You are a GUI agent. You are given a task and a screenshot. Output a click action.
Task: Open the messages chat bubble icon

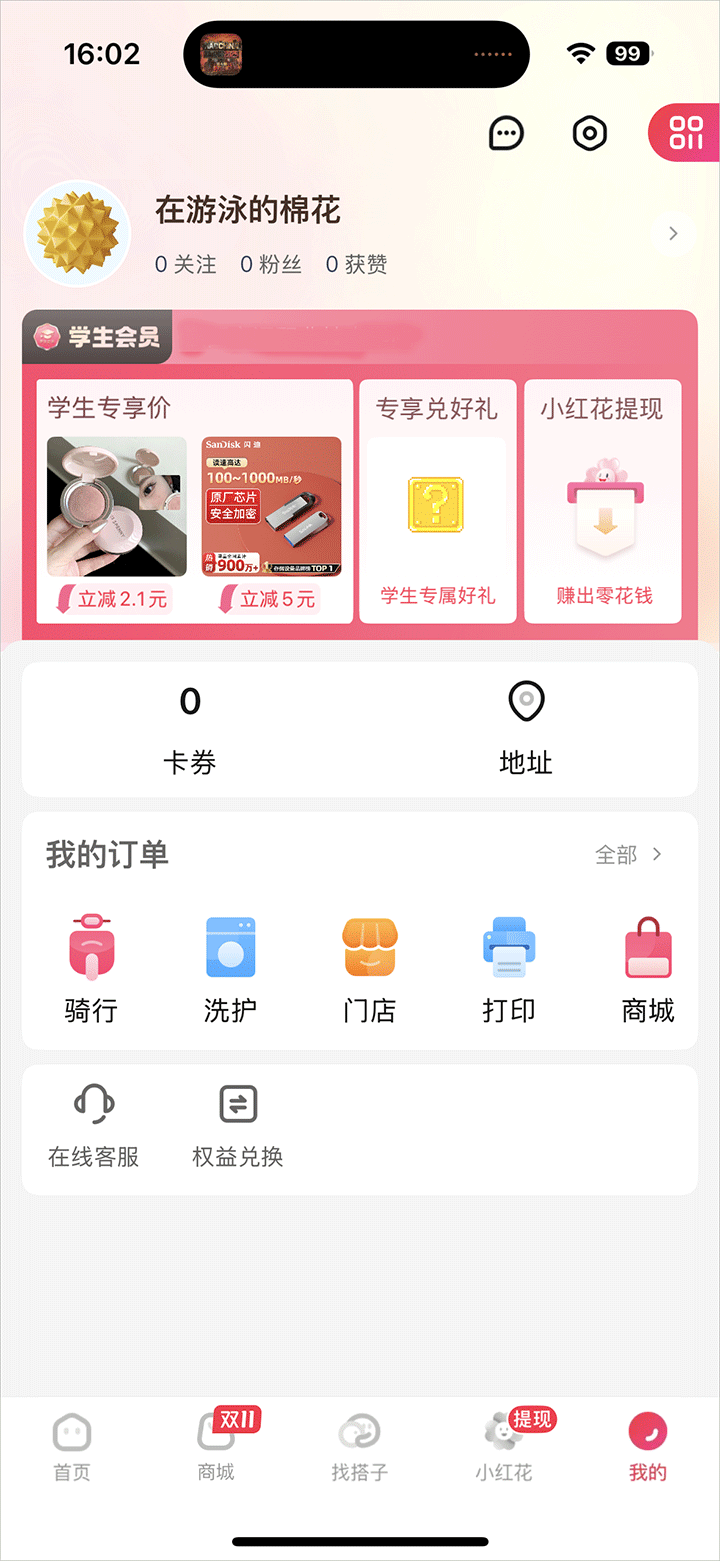pyautogui.click(x=506, y=133)
